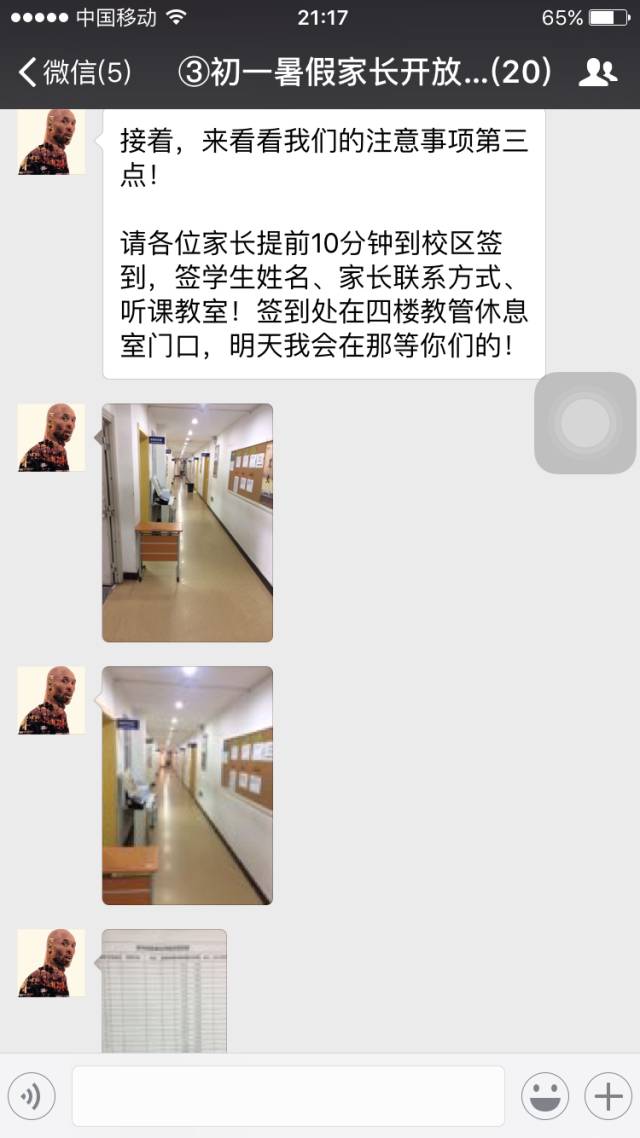Tap the AssistiveTouch floating button
Viewport: 640px width, 1138px height.
click(585, 423)
